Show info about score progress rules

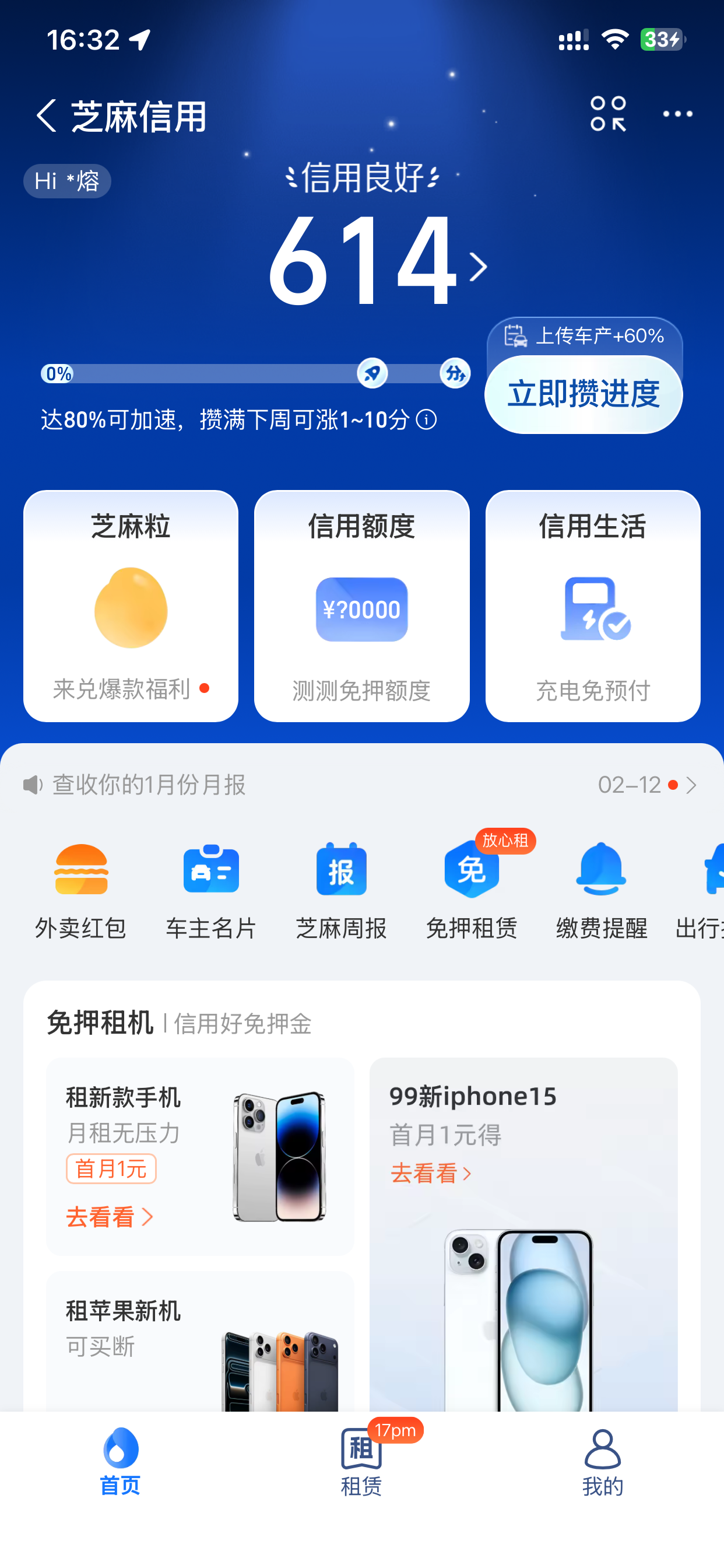[x=427, y=419]
